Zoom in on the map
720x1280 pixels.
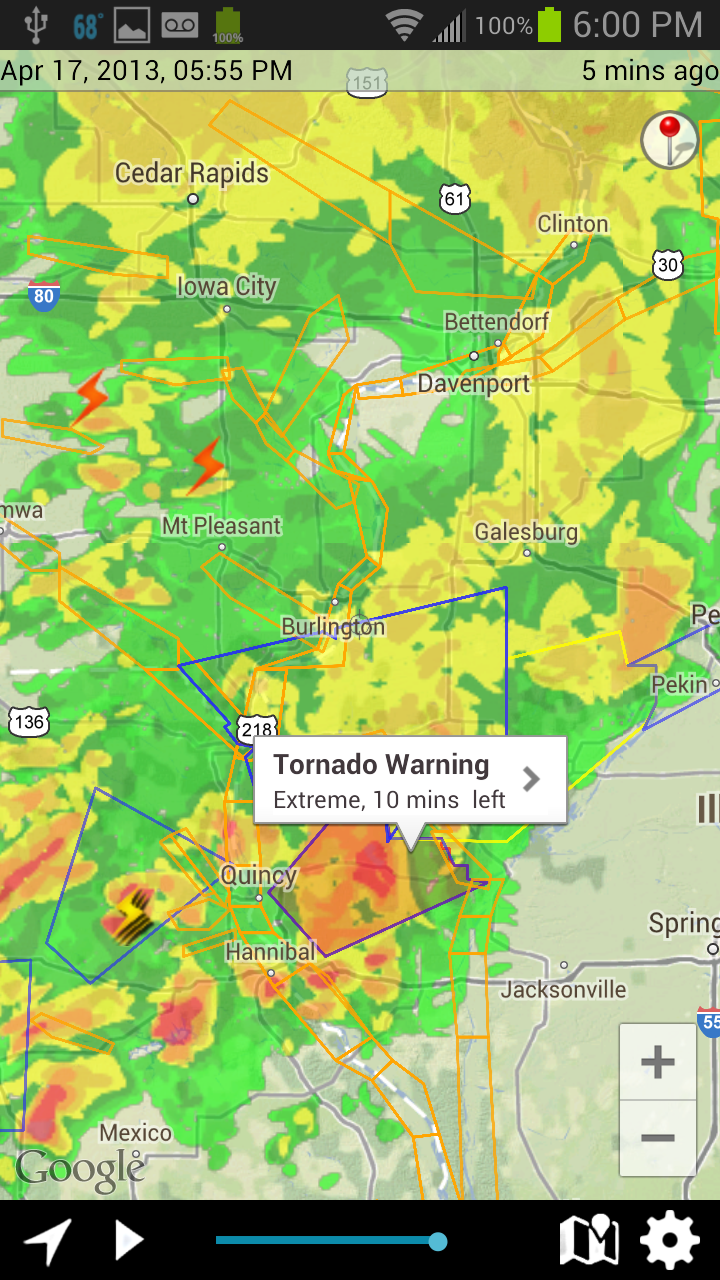pos(657,1062)
